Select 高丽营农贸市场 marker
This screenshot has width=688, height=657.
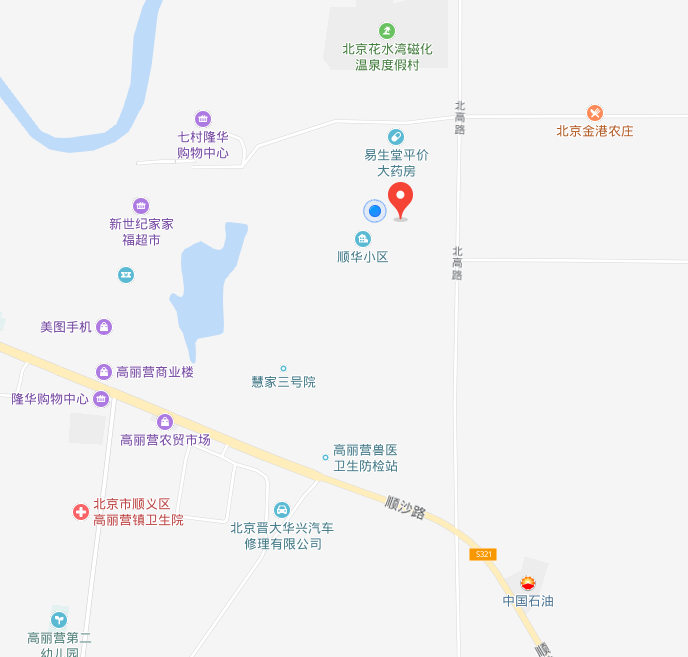pyautogui.click(x=165, y=422)
